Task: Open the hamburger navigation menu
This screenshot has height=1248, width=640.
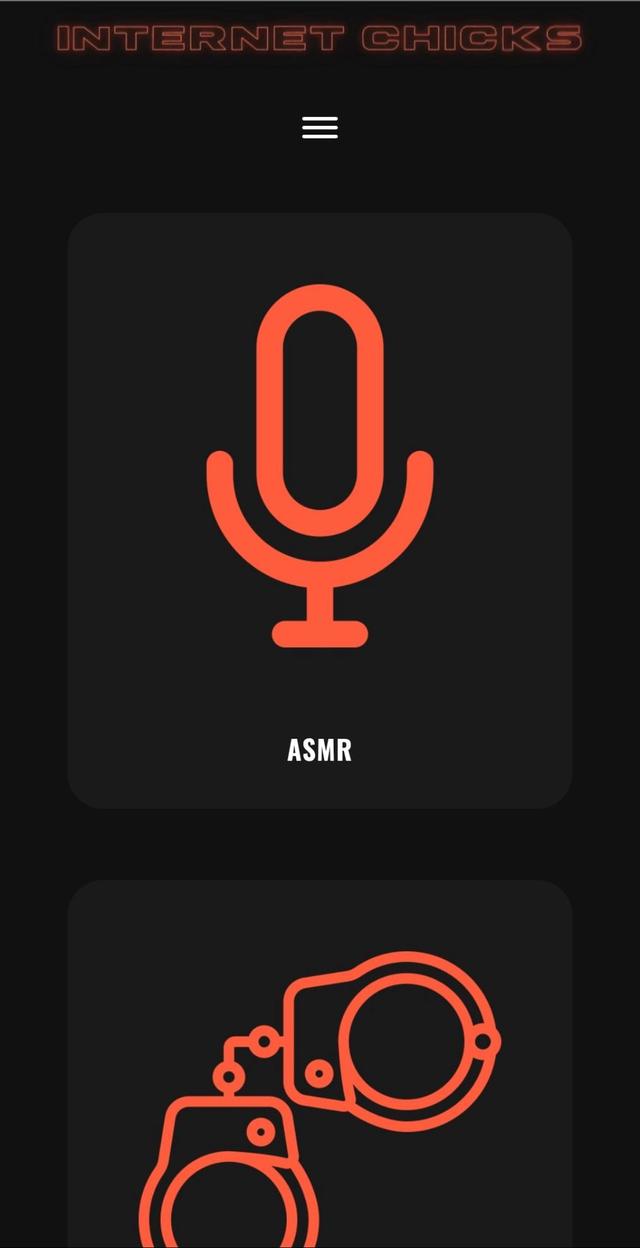Action: click(x=320, y=128)
